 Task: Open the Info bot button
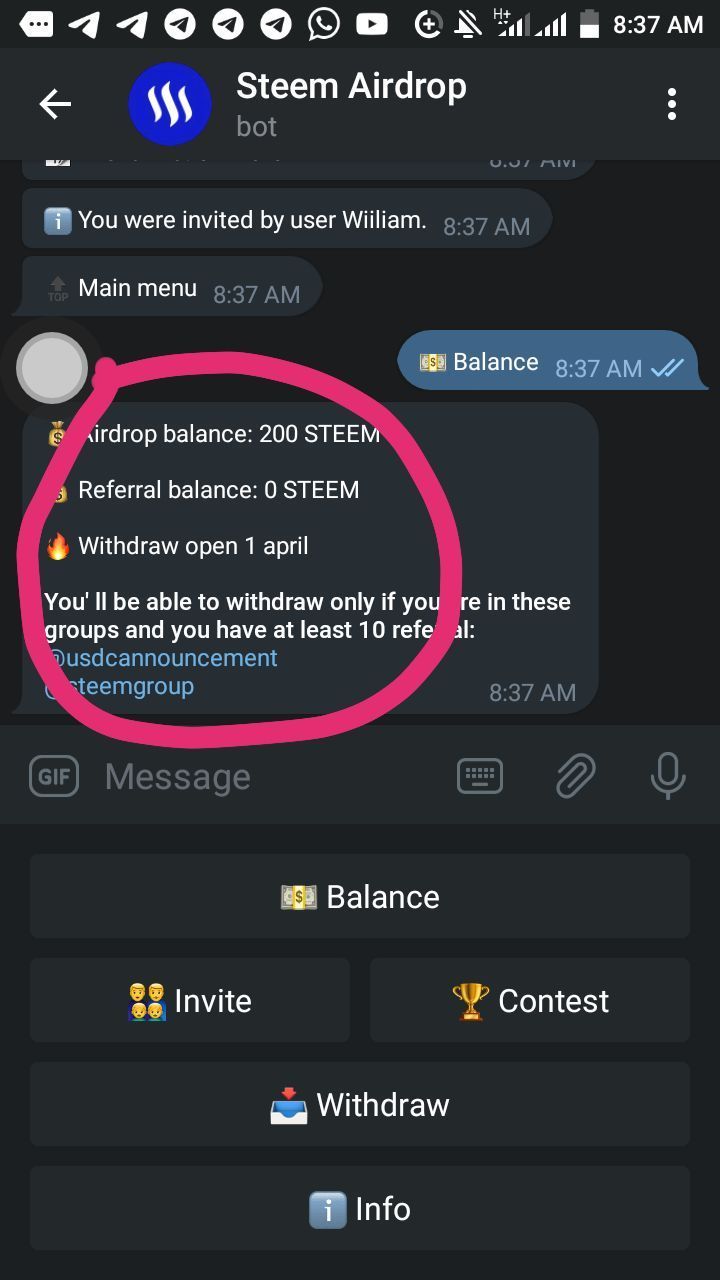[x=360, y=1208]
